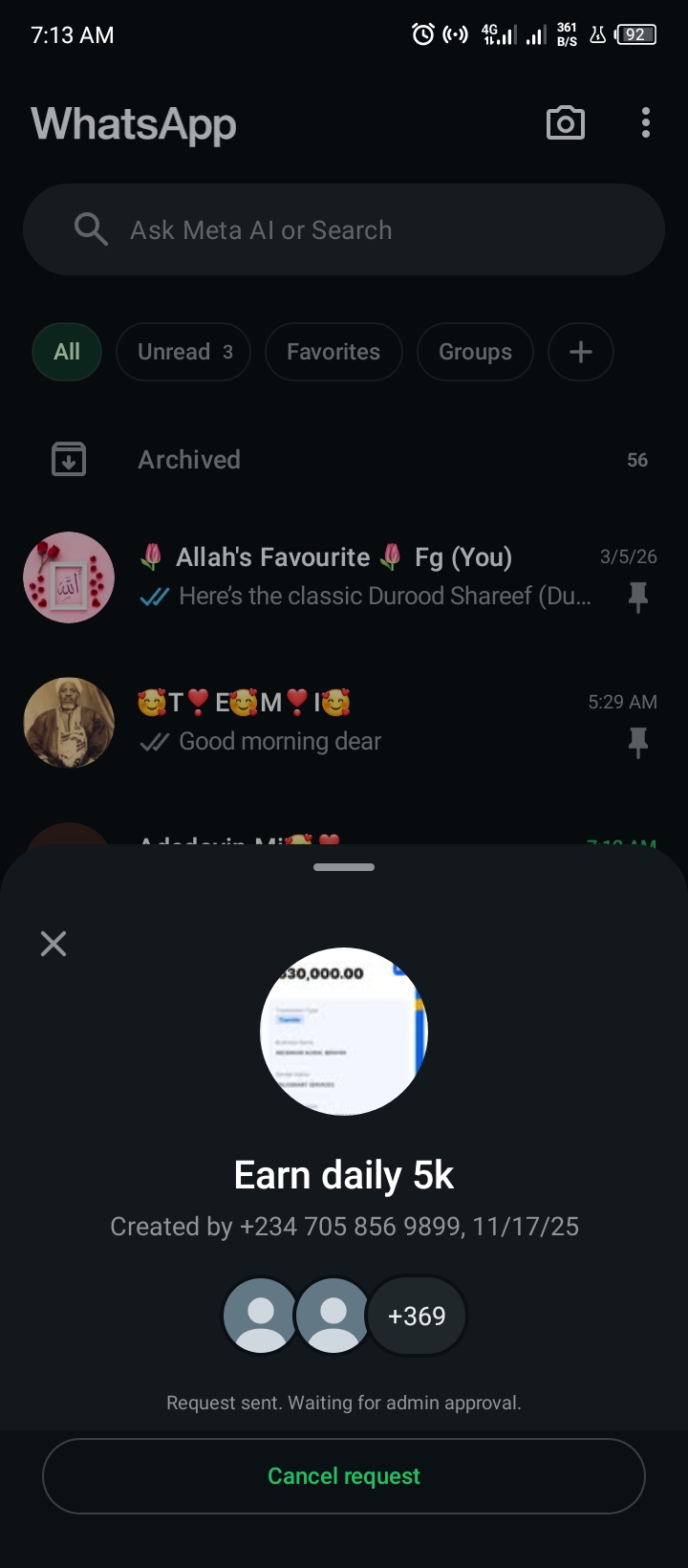Filter chats by Groups
This screenshot has width=688, height=1568.
pyautogui.click(x=475, y=352)
